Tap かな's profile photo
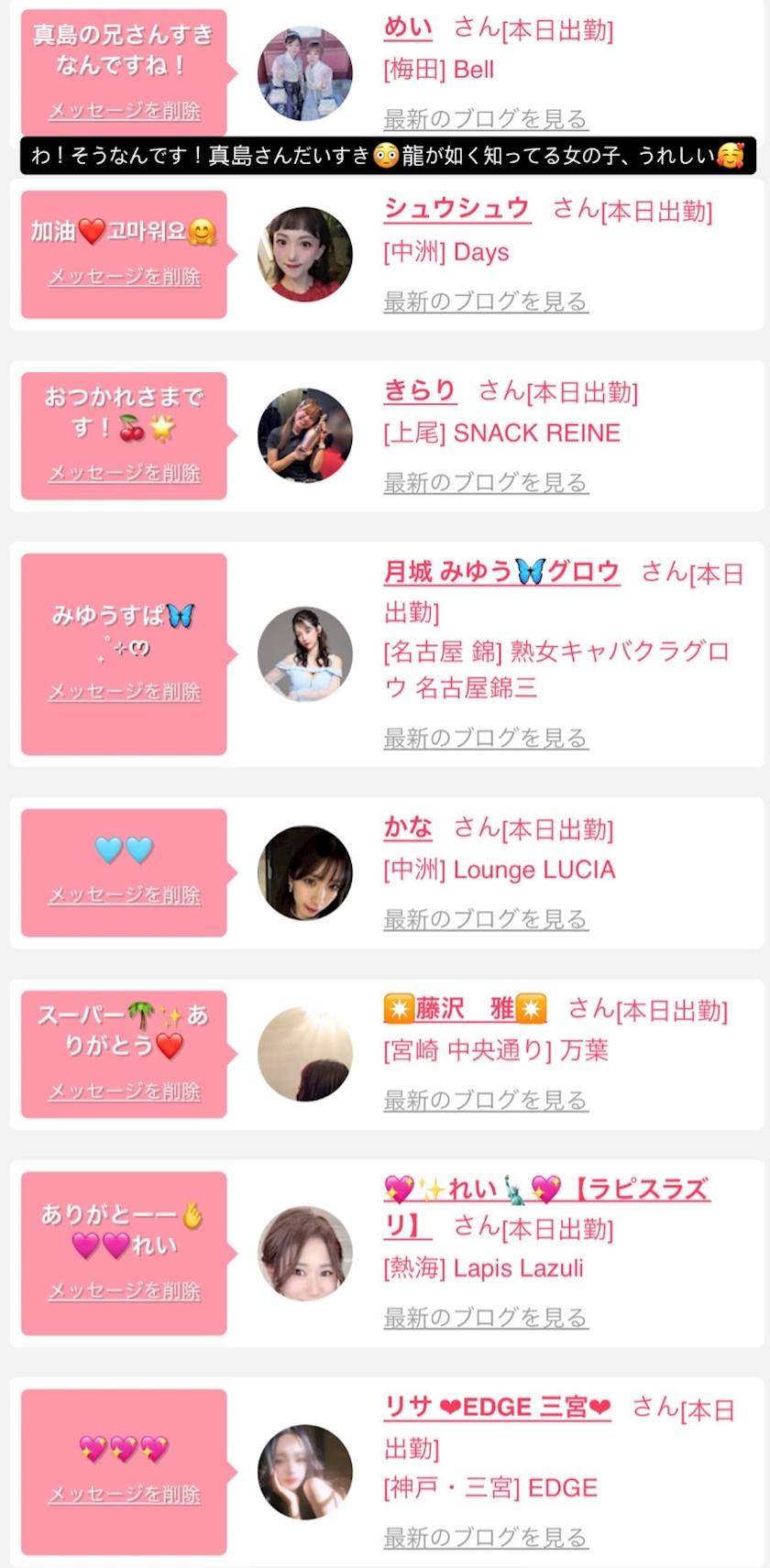This screenshot has height=1568, width=770. click(x=305, y=873)
